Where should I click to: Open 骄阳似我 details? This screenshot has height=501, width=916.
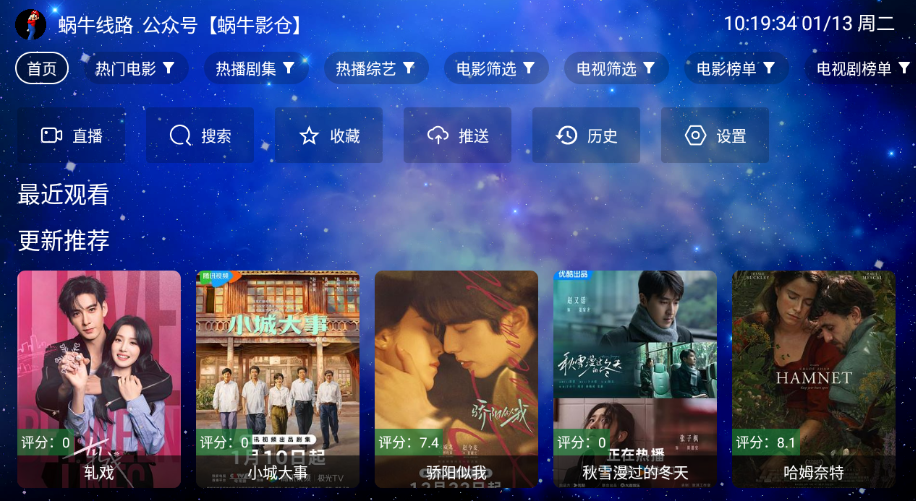(456, 378)
